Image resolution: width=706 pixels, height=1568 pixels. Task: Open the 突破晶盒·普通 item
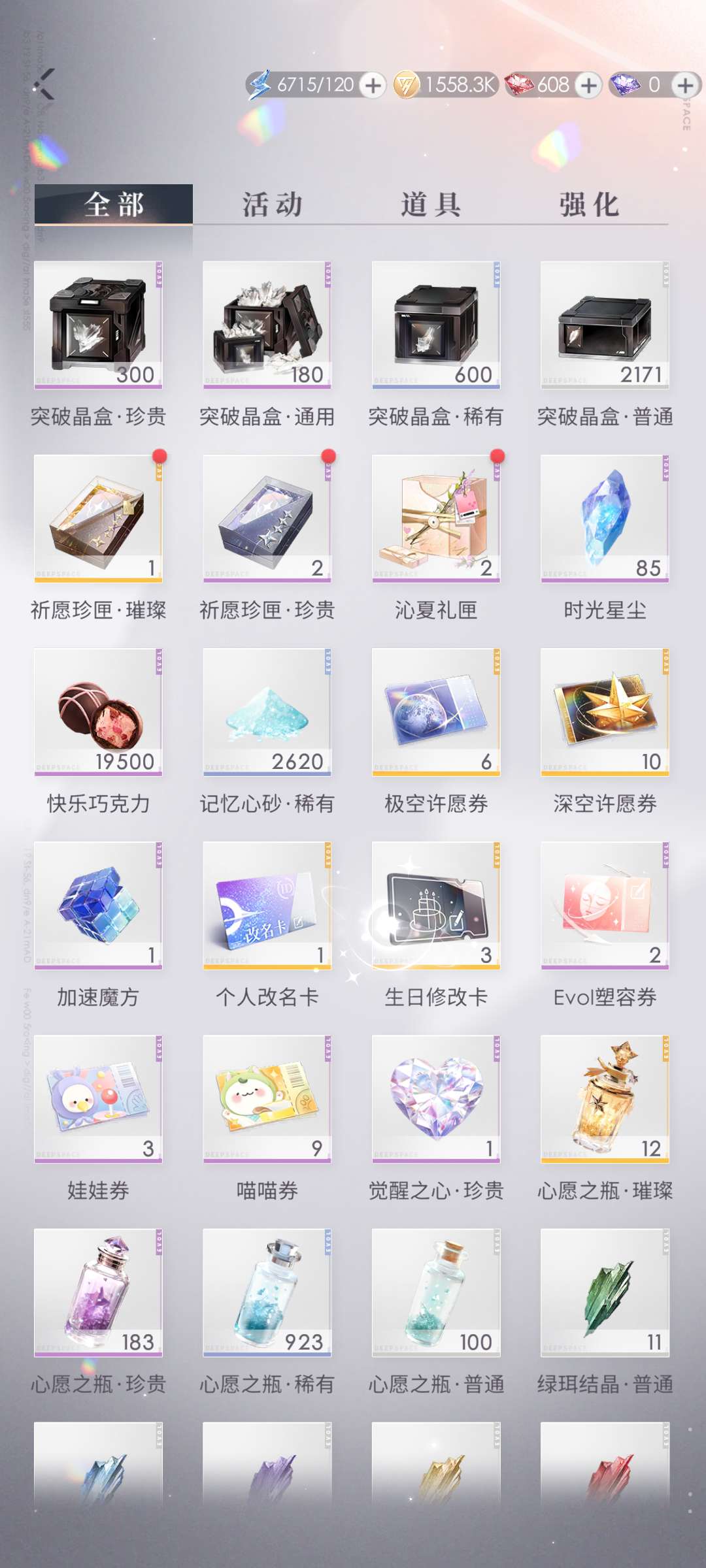click(x=605, y=325)
